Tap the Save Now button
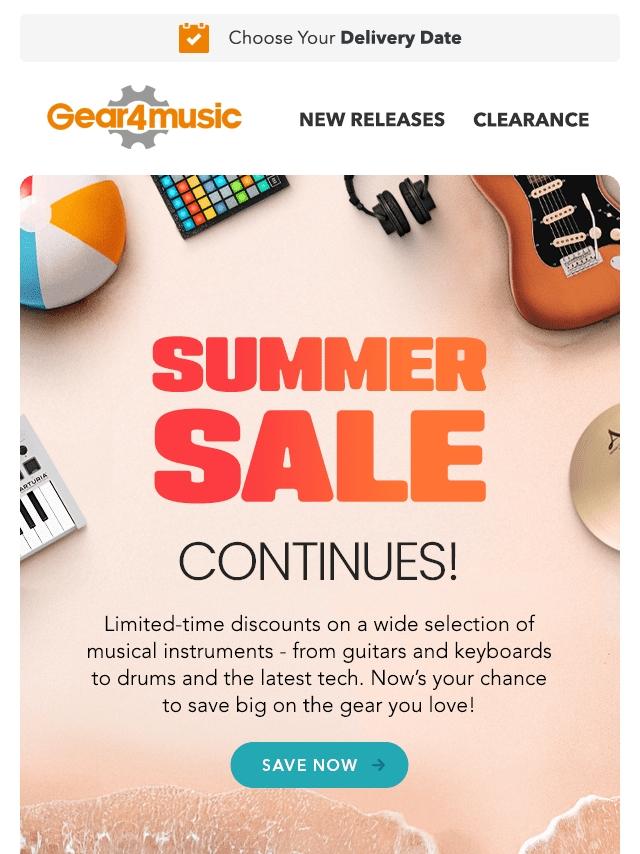 (319, 765)
